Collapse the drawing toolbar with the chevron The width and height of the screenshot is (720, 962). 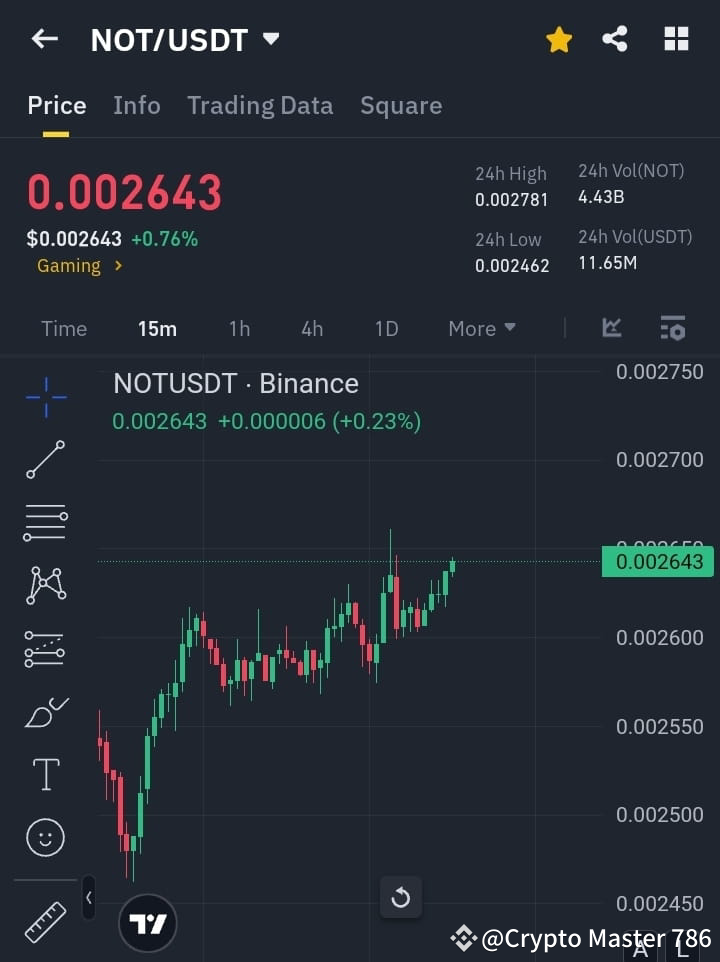click(x=89, y=898)
